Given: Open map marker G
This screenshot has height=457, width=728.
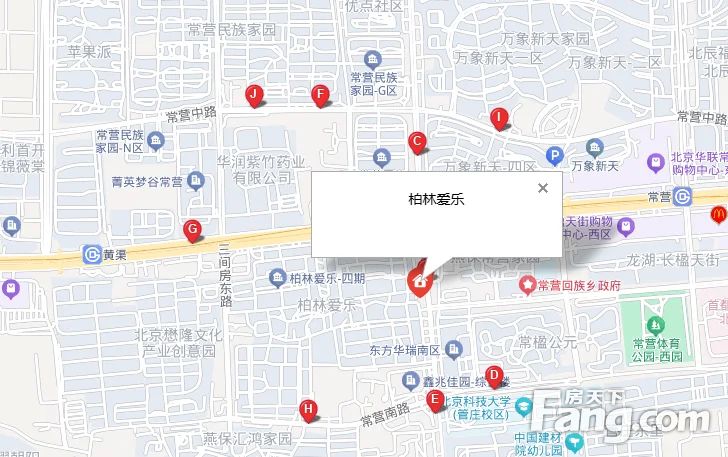Looking at the screenshot, I should click(x=193, y=230).
